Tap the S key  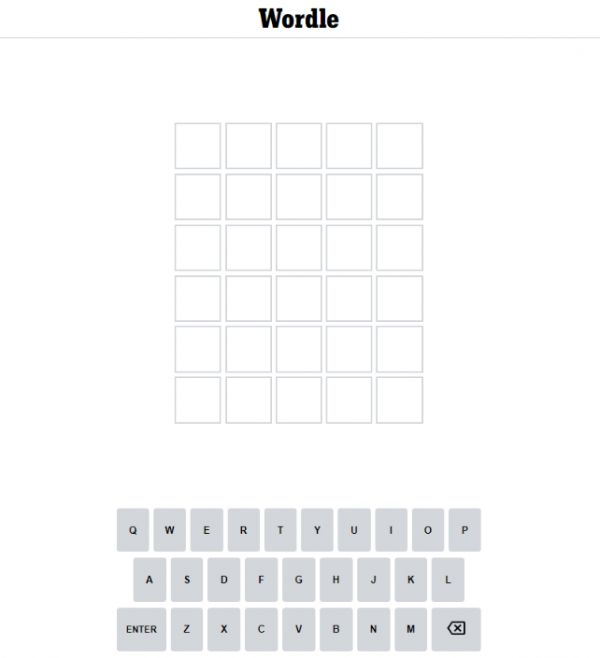[187, 579]
